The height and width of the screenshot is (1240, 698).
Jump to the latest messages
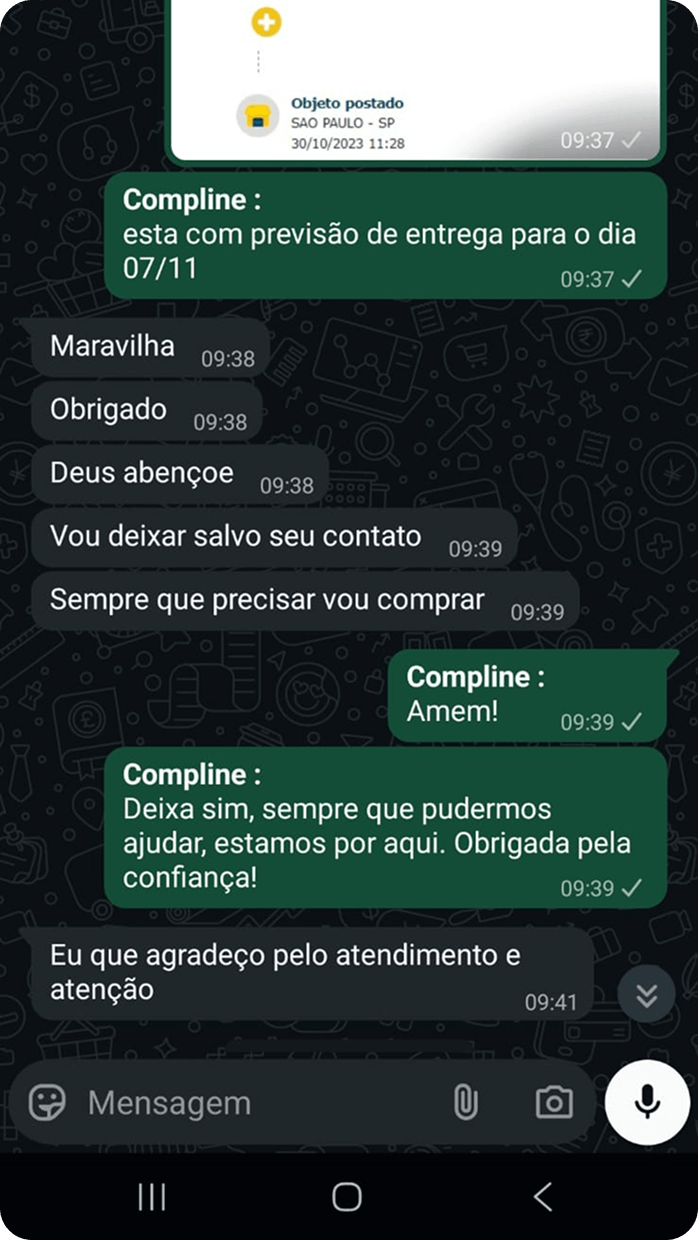click(646, 994)
